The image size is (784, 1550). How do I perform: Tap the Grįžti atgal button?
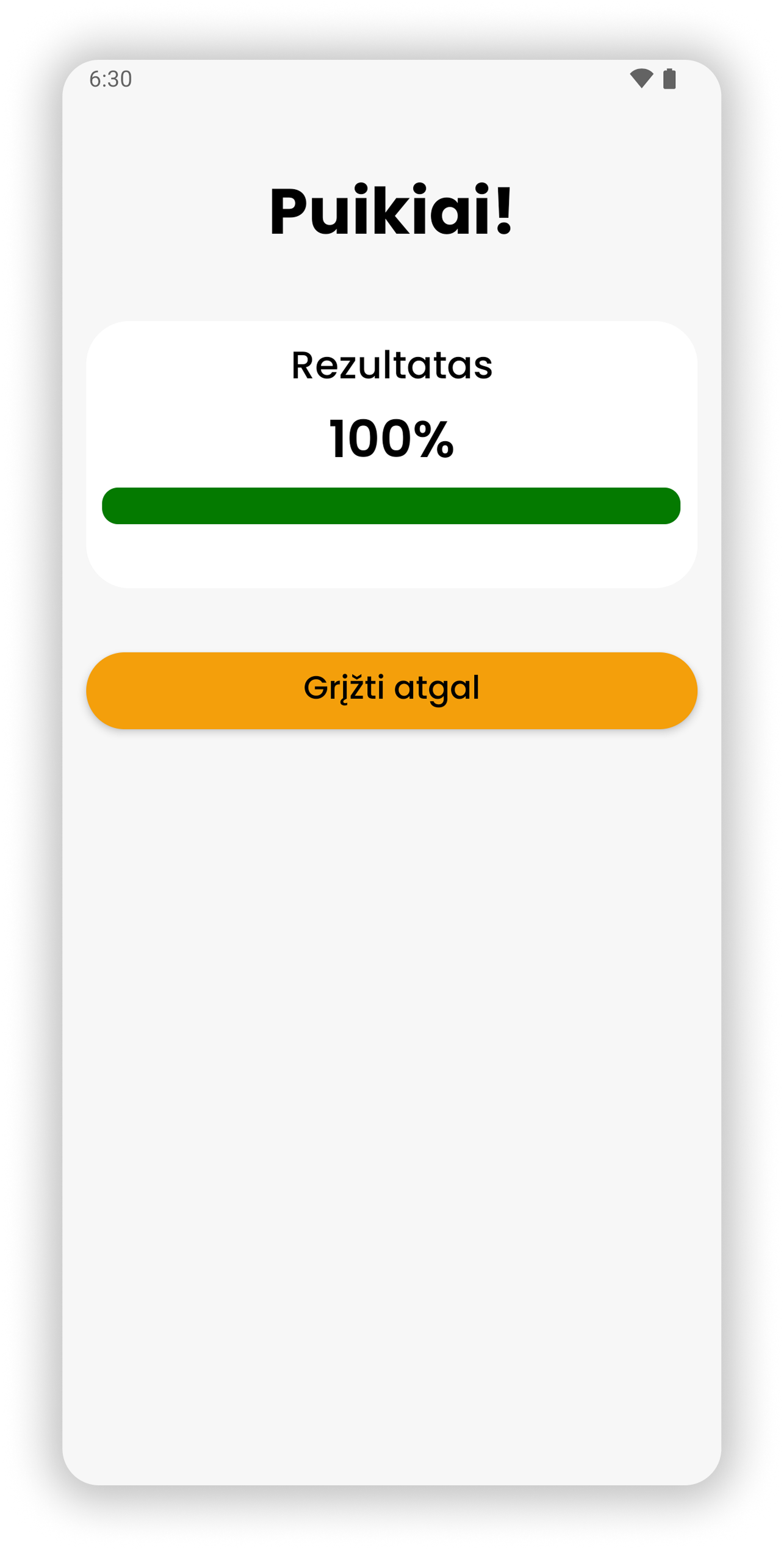(392, 690)
